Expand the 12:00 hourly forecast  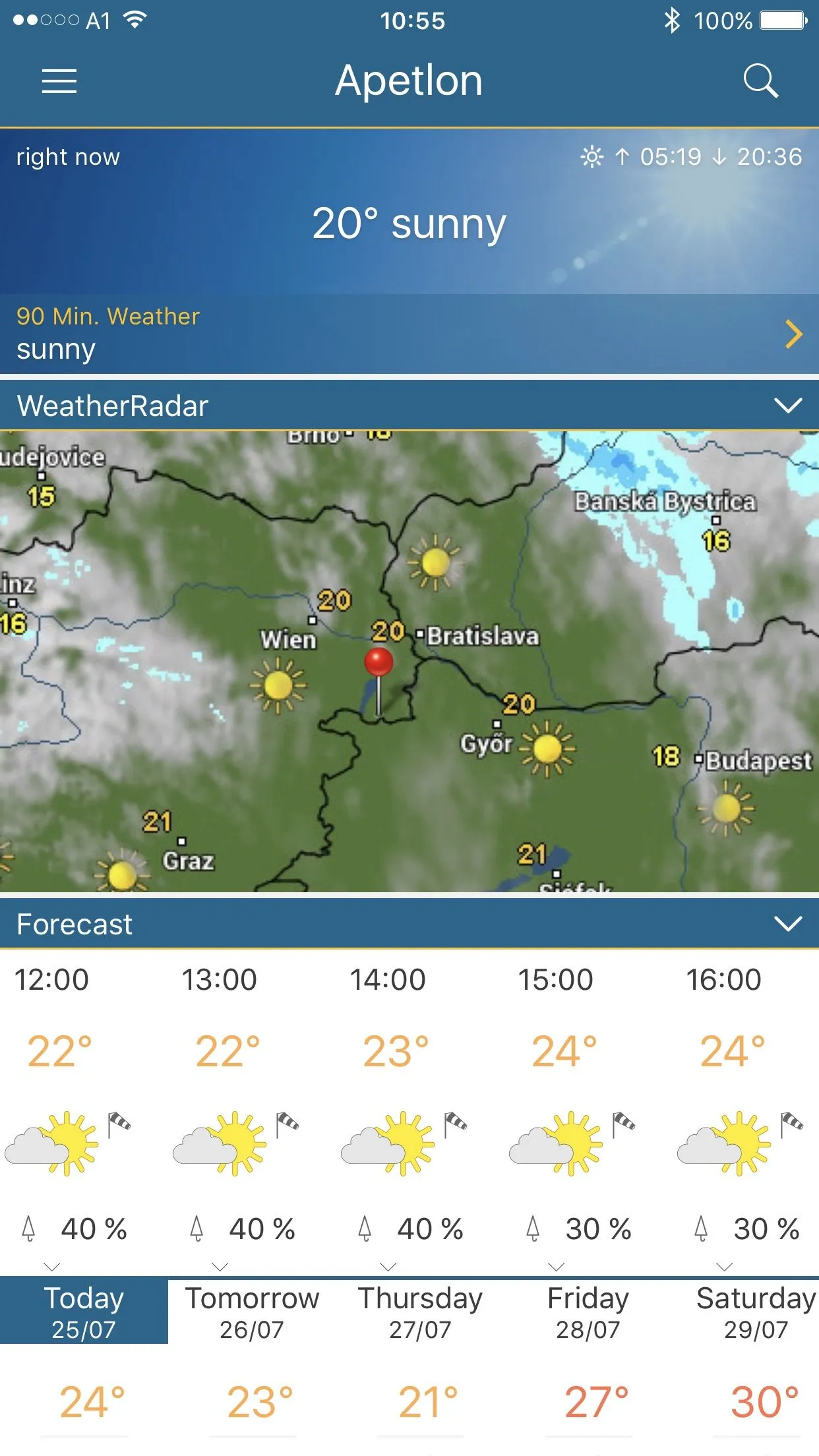point(51,1267)
